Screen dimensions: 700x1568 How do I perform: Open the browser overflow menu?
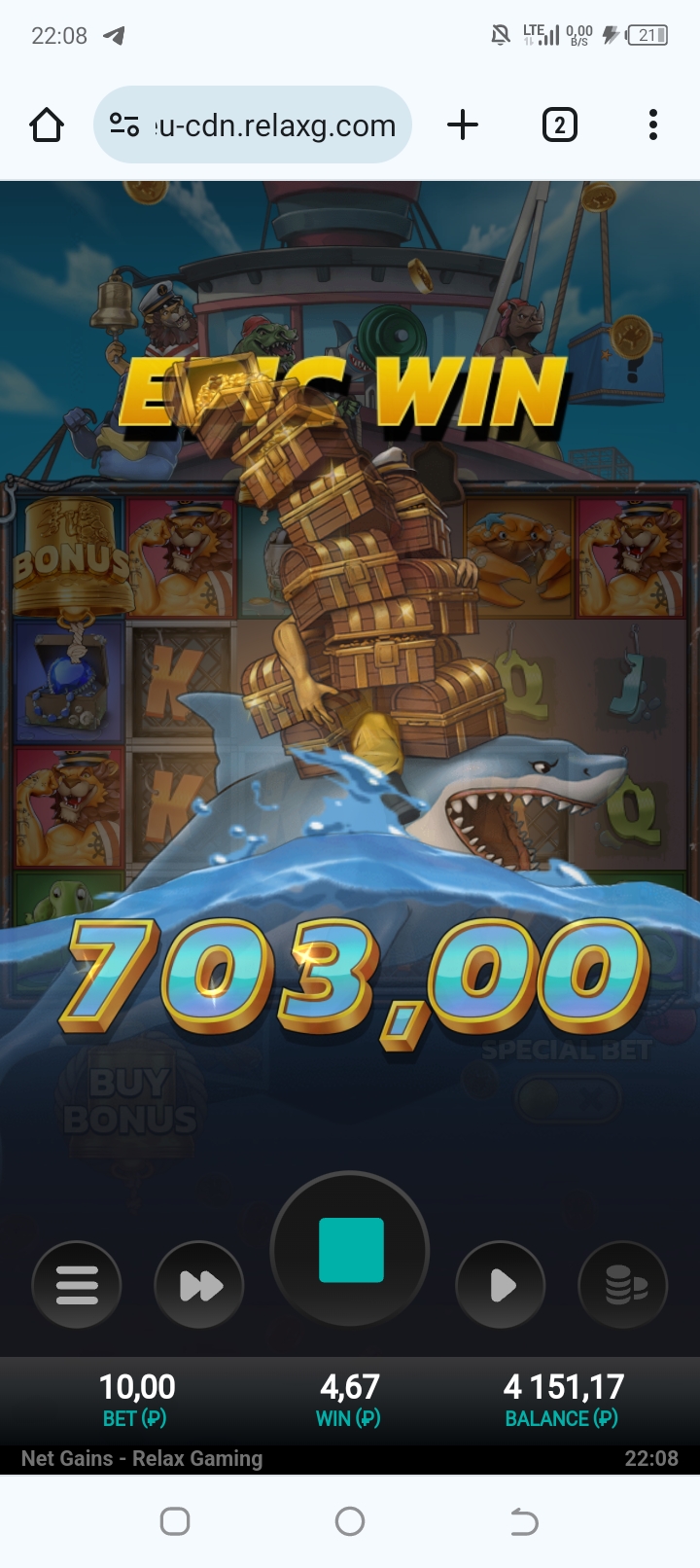click(652, 125)
